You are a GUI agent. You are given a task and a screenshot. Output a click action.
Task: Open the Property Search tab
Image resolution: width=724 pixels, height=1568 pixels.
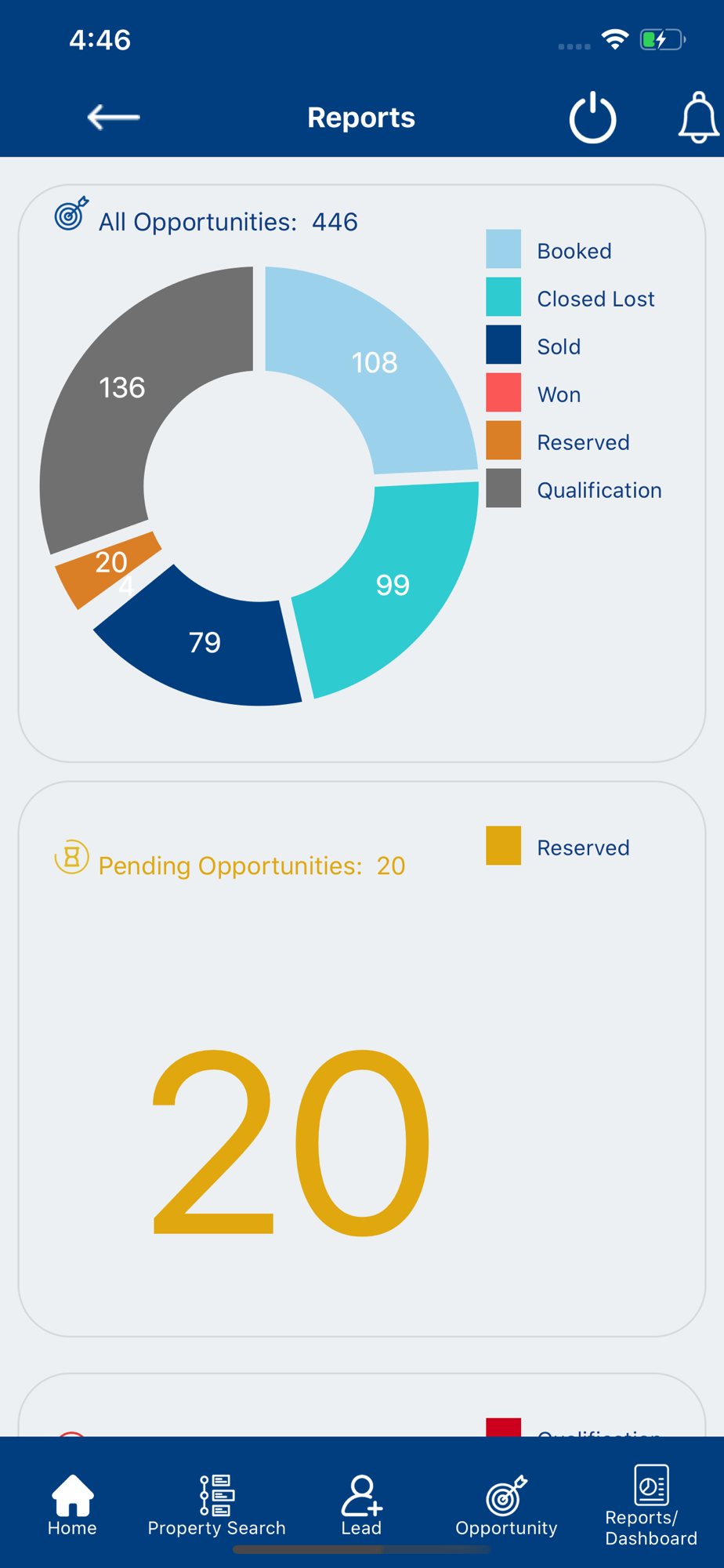coord(216,1505)
